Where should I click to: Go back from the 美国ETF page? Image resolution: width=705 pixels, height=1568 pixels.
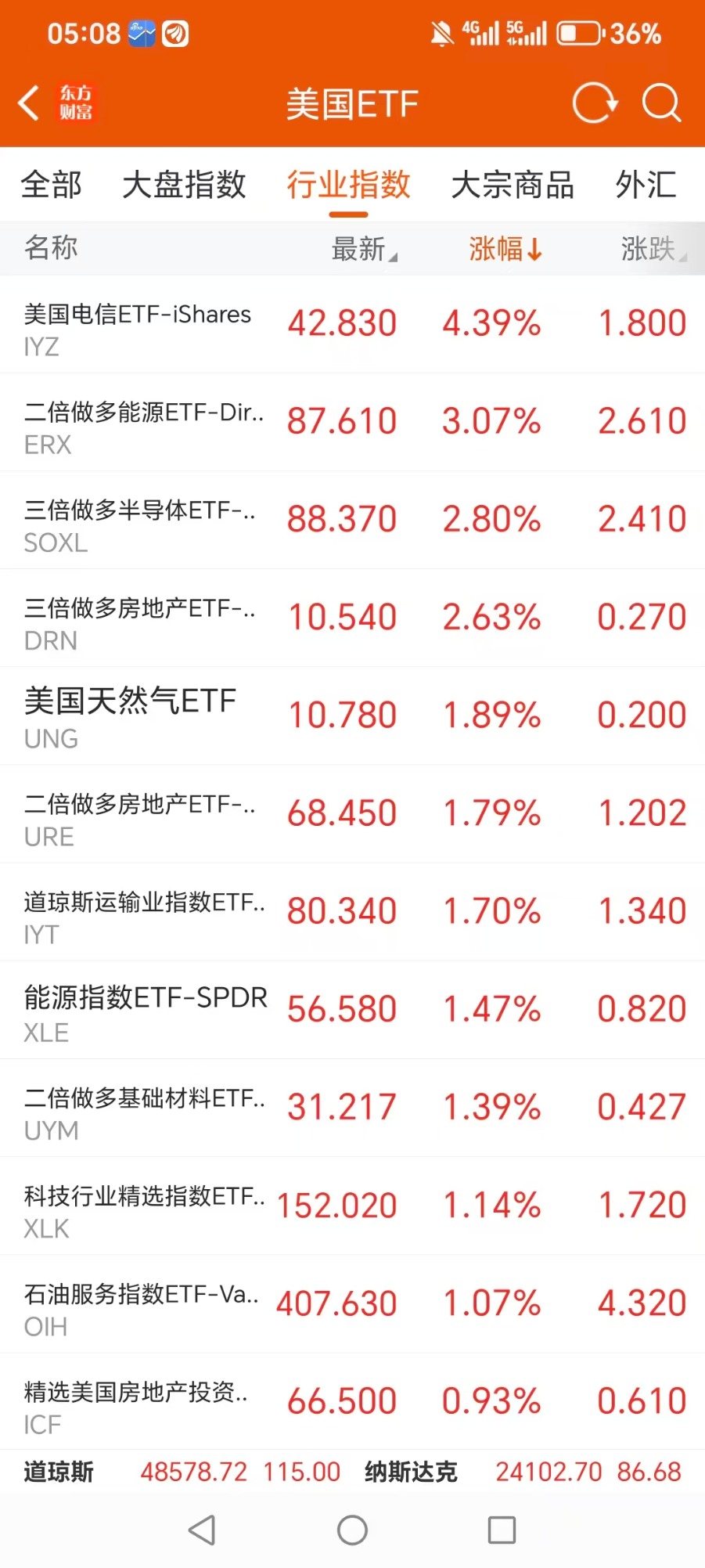[30, 103]
